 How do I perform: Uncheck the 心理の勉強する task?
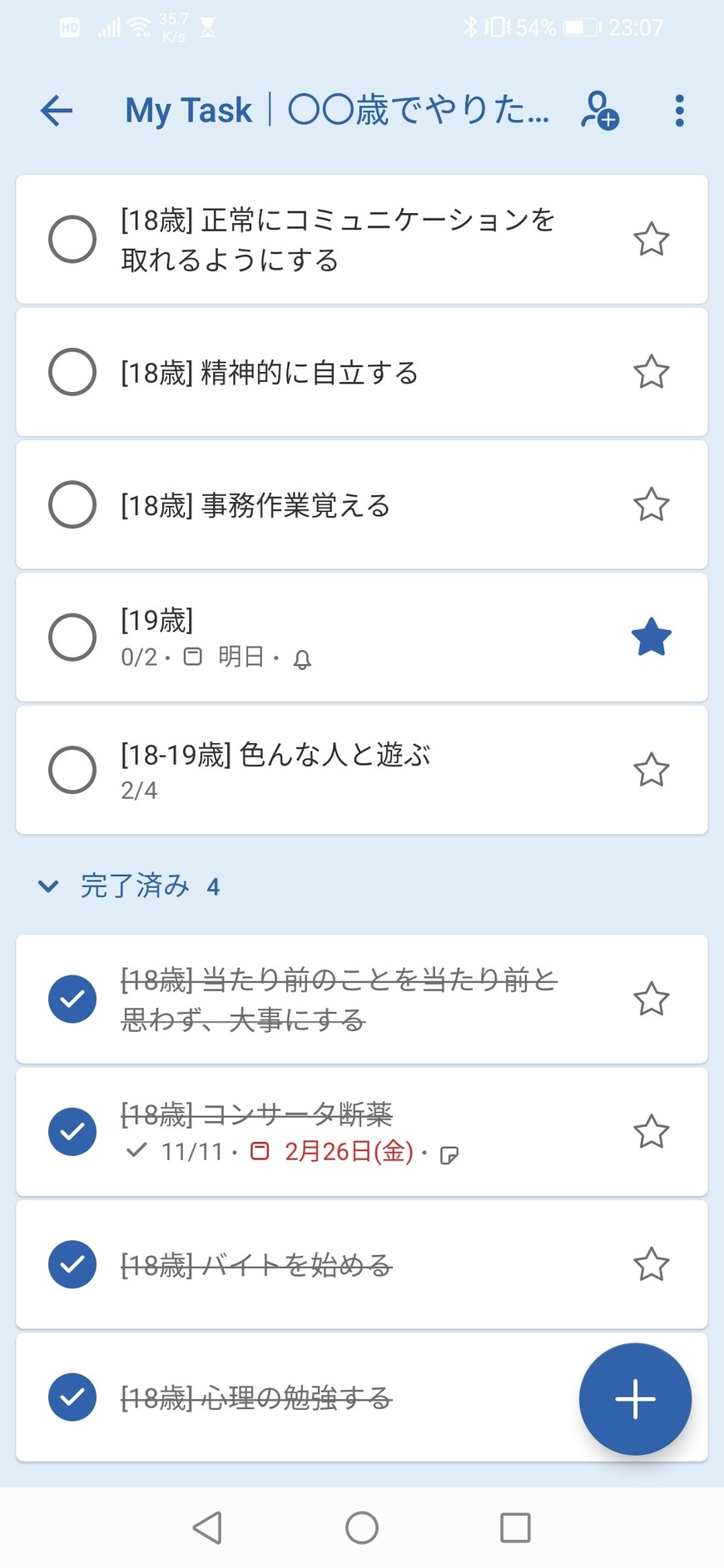coord(72,1397)
